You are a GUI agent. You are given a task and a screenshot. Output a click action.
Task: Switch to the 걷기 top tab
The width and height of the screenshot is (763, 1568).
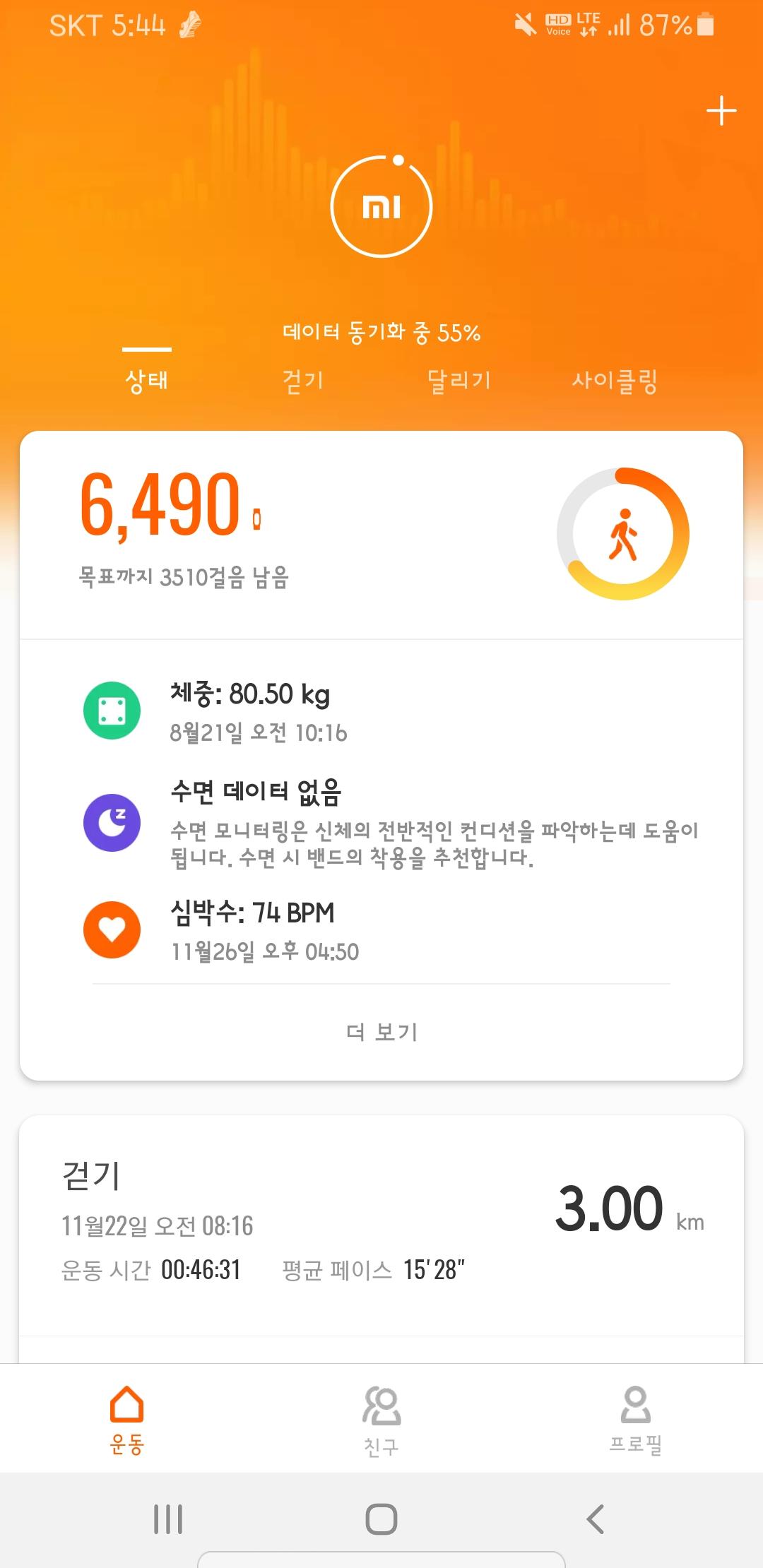click(303, 381)
